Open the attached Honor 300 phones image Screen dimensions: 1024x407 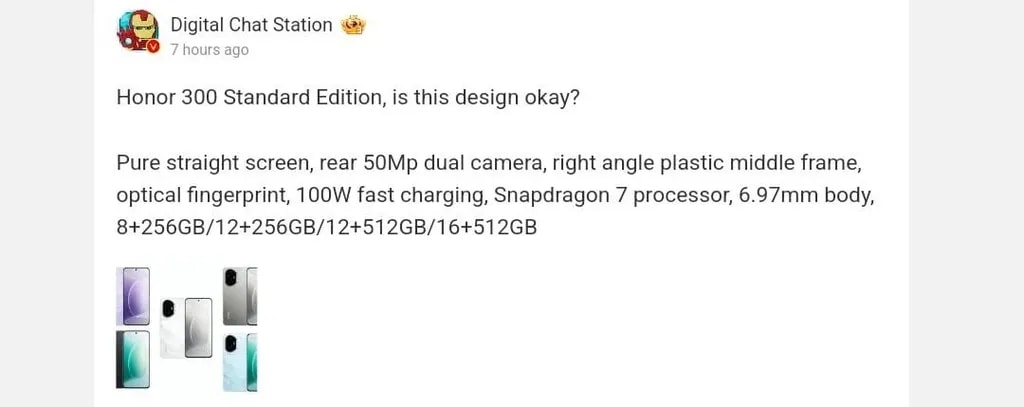(187, 328)
